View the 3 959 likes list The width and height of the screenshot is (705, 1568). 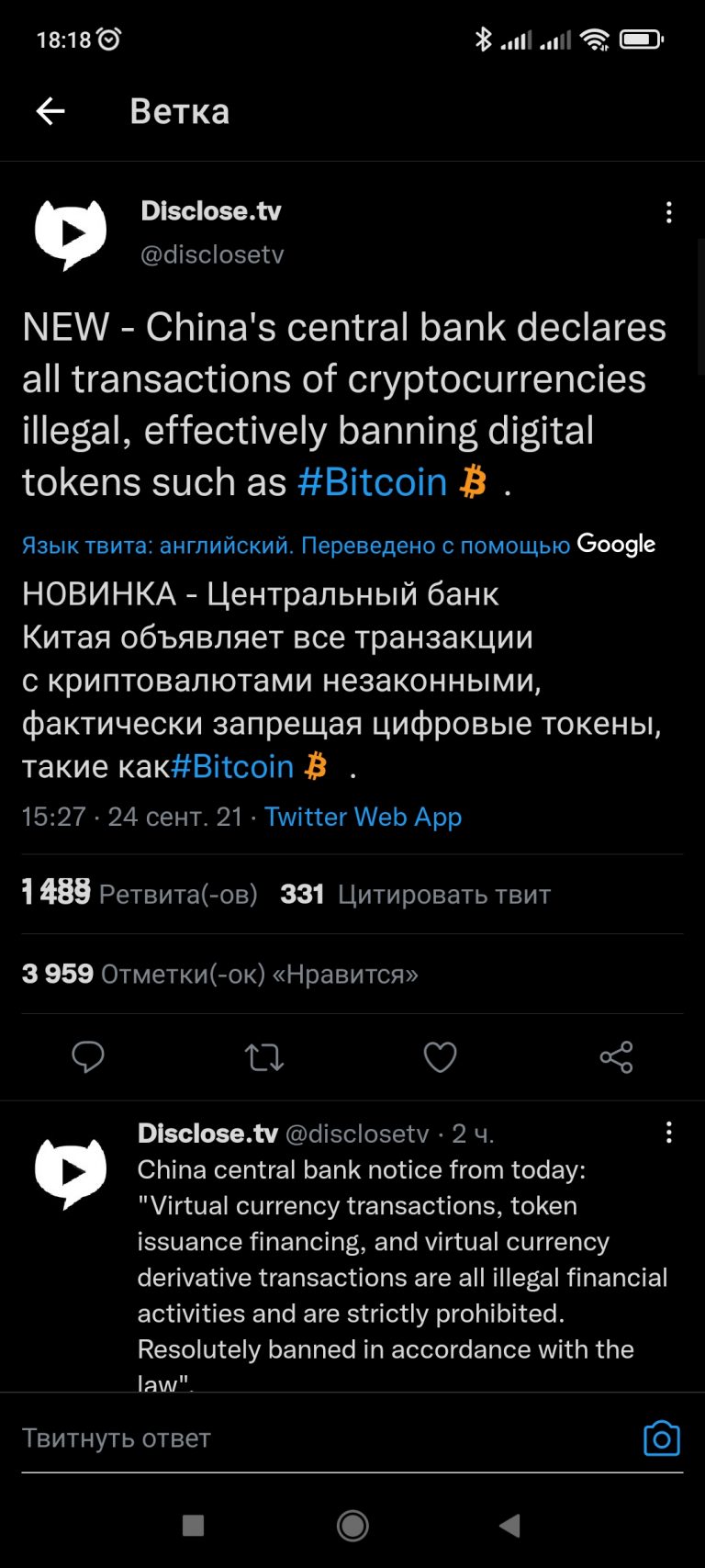click(220, 974)
